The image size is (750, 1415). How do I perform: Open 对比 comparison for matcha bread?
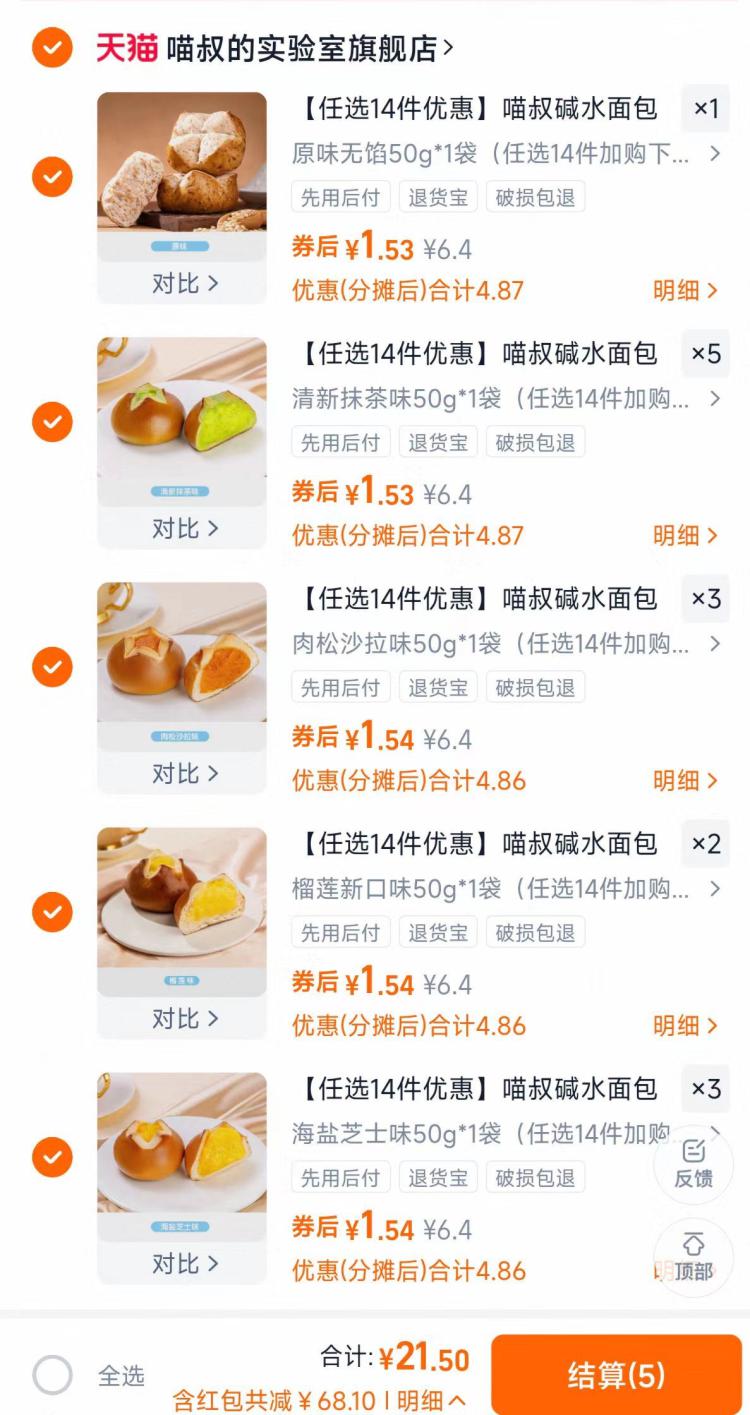pyautogui.click(x=181, y=527)
